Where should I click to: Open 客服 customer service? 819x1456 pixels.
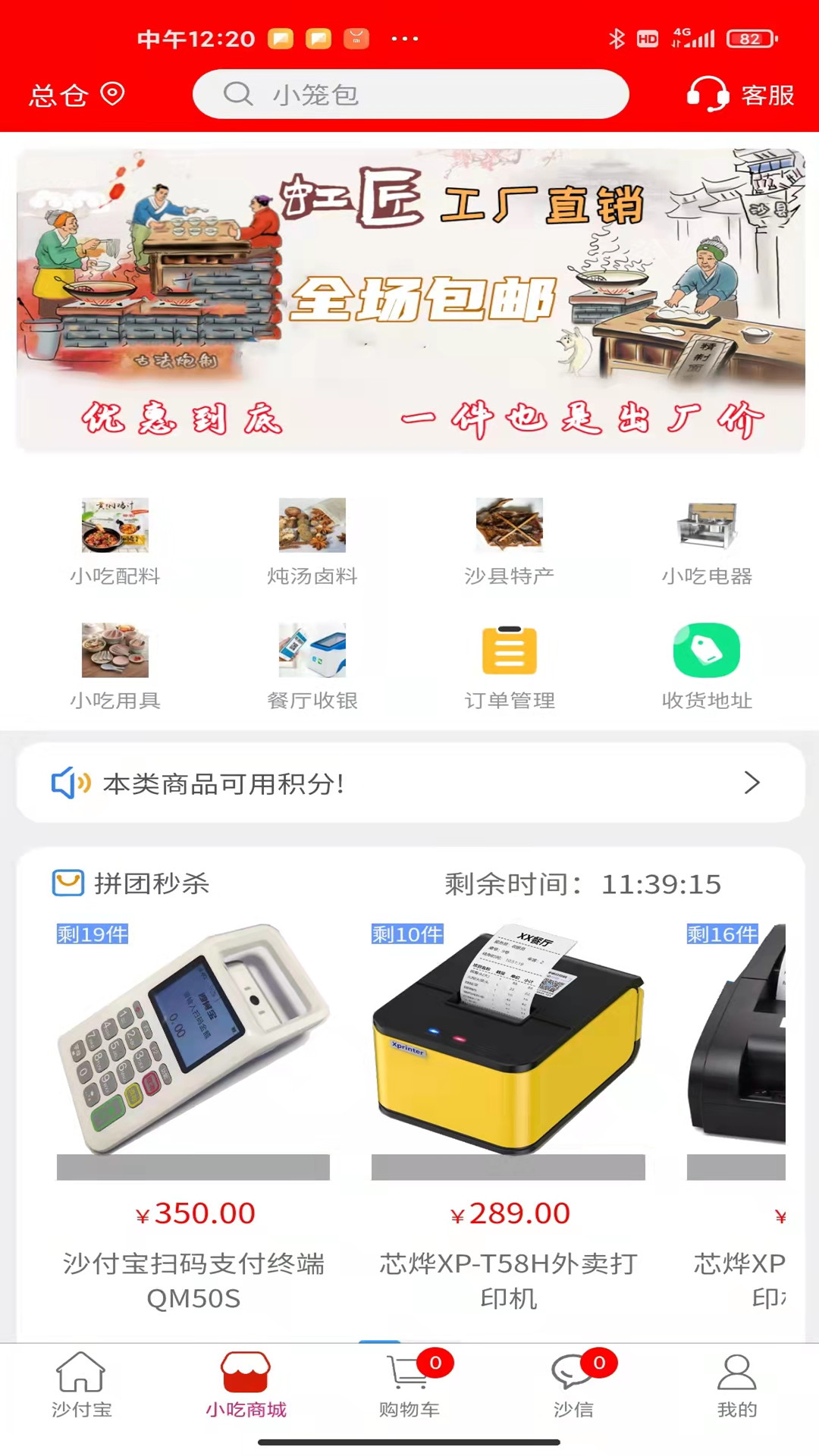(740, 95)
